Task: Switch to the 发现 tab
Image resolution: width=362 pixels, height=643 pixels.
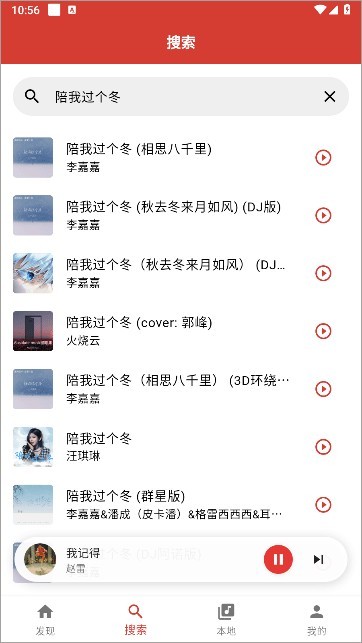Action: [45, 619]
